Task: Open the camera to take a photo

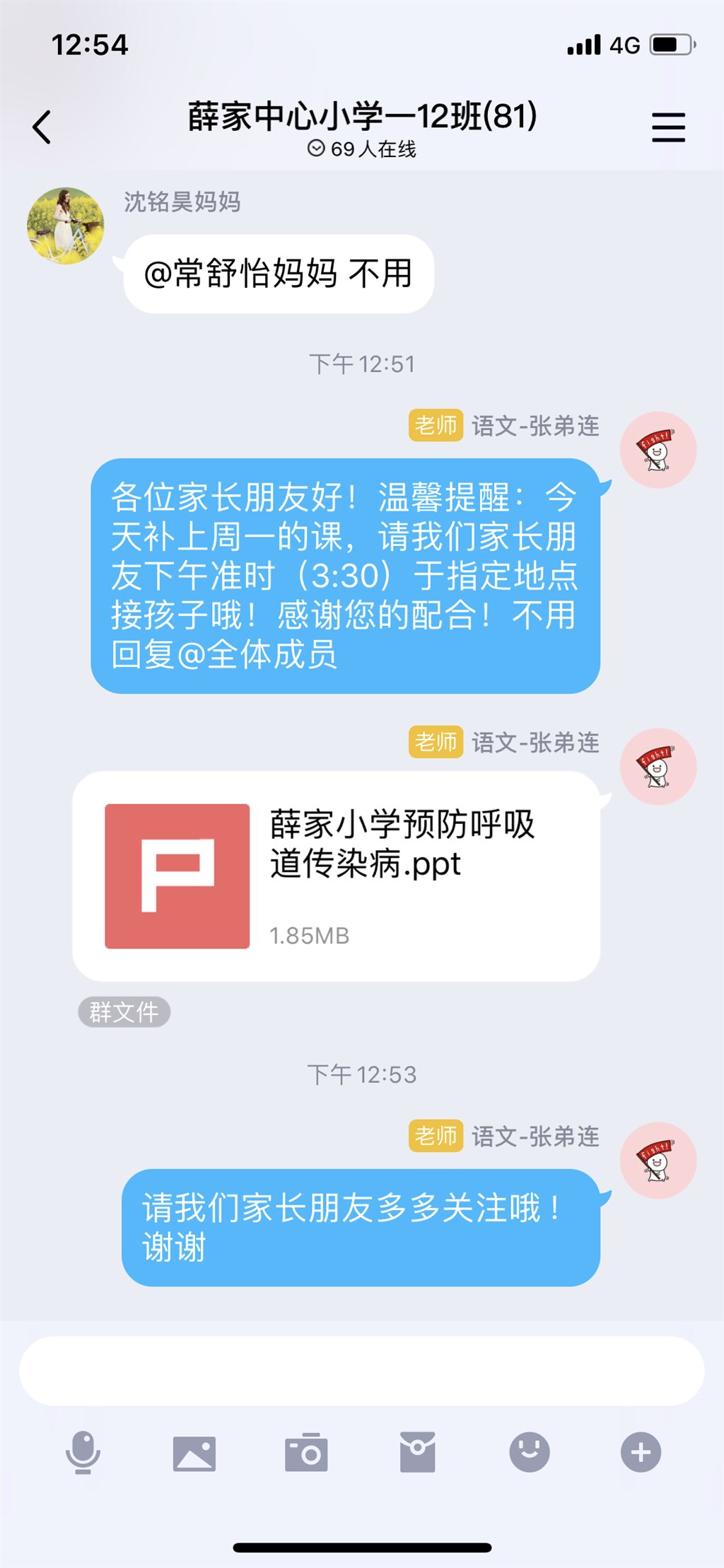Action: coord(306,1452)
